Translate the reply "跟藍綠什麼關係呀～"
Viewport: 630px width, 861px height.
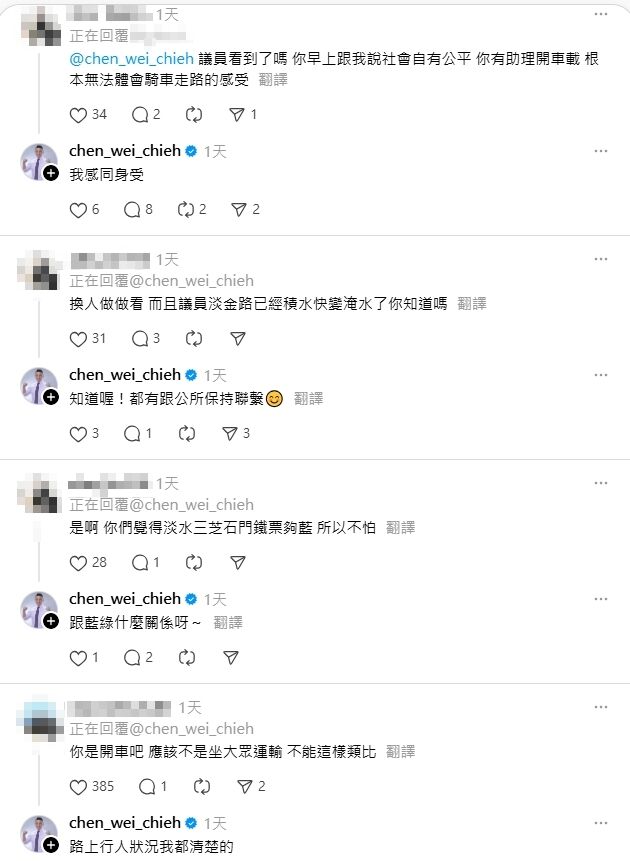[x=228, y=622]
